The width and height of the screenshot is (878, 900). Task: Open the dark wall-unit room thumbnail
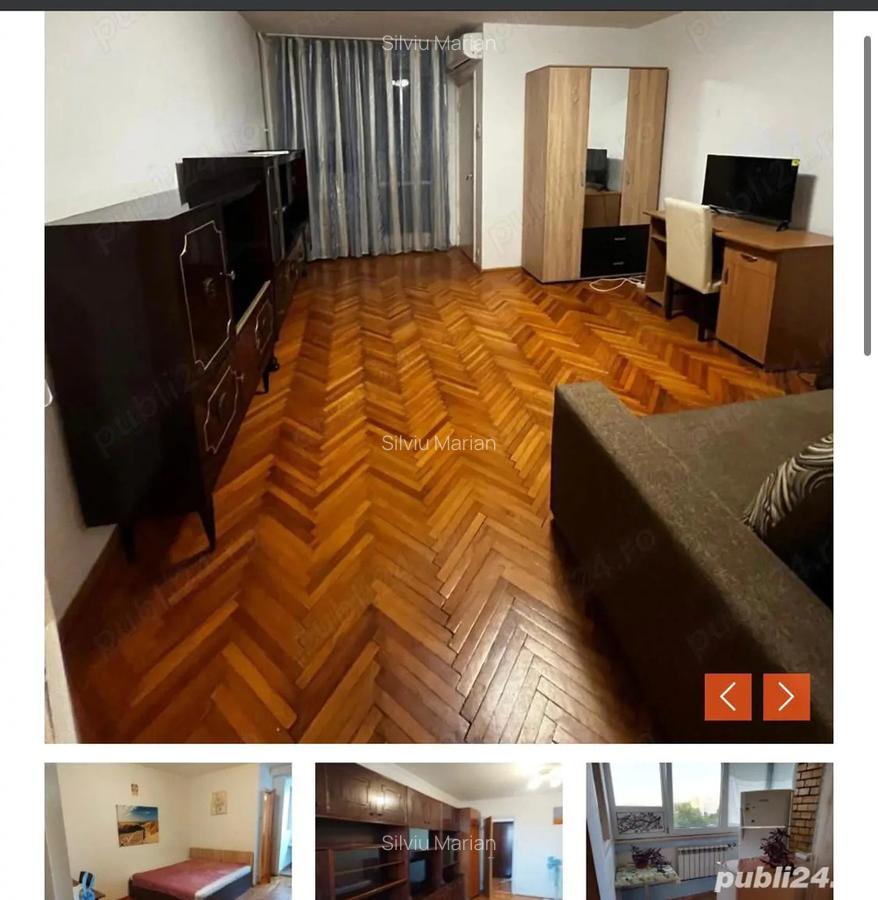click(438, 831)
